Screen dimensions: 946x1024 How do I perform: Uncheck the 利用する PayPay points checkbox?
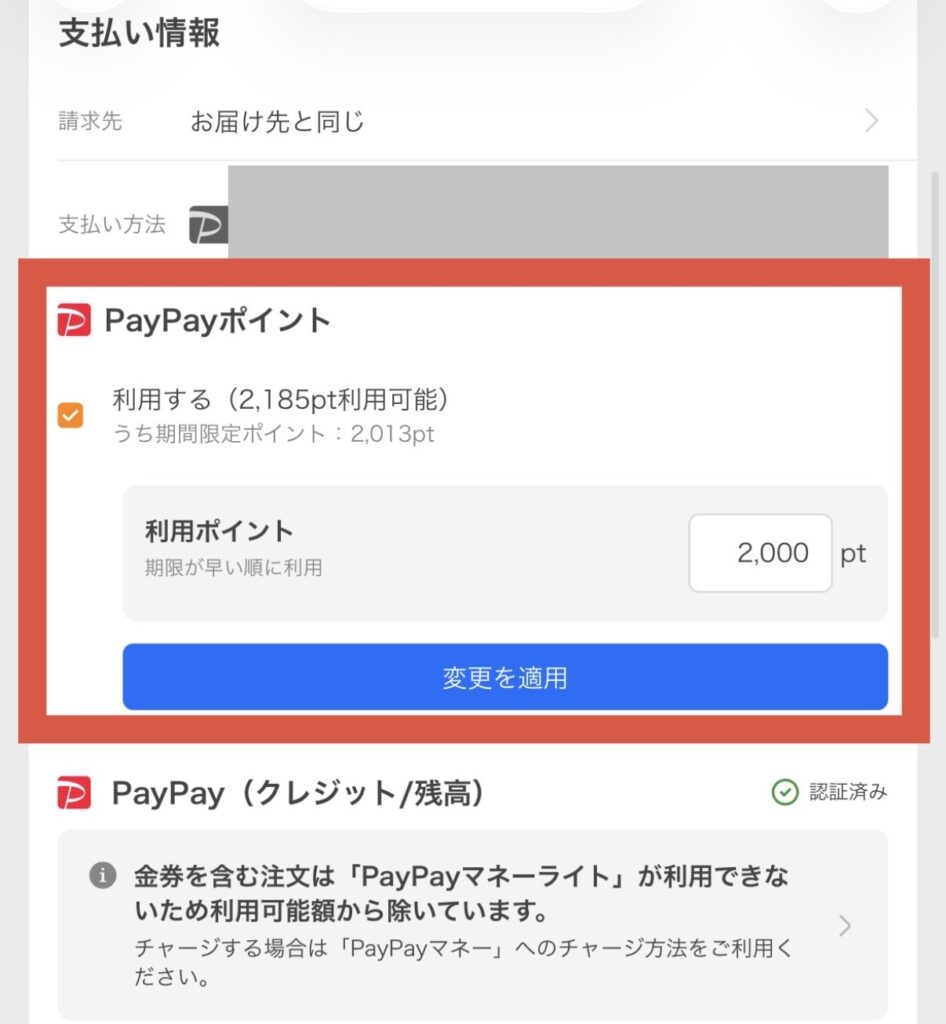click(x=70, y=415)
